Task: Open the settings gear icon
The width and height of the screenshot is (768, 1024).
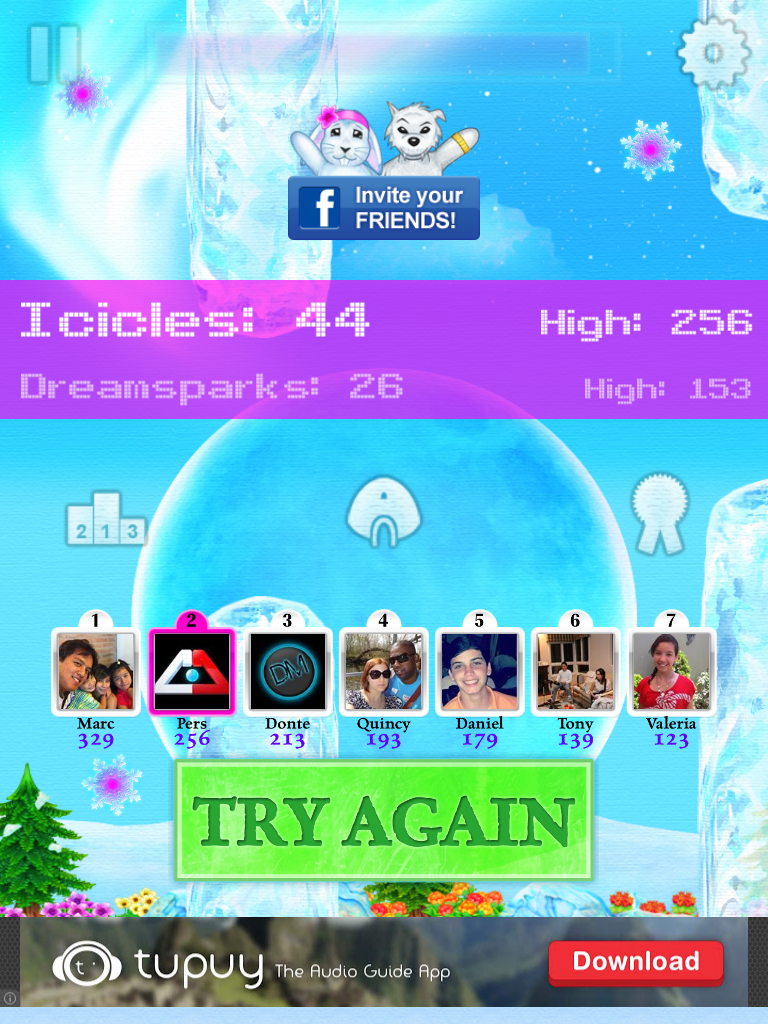Action: coord(713,52)
